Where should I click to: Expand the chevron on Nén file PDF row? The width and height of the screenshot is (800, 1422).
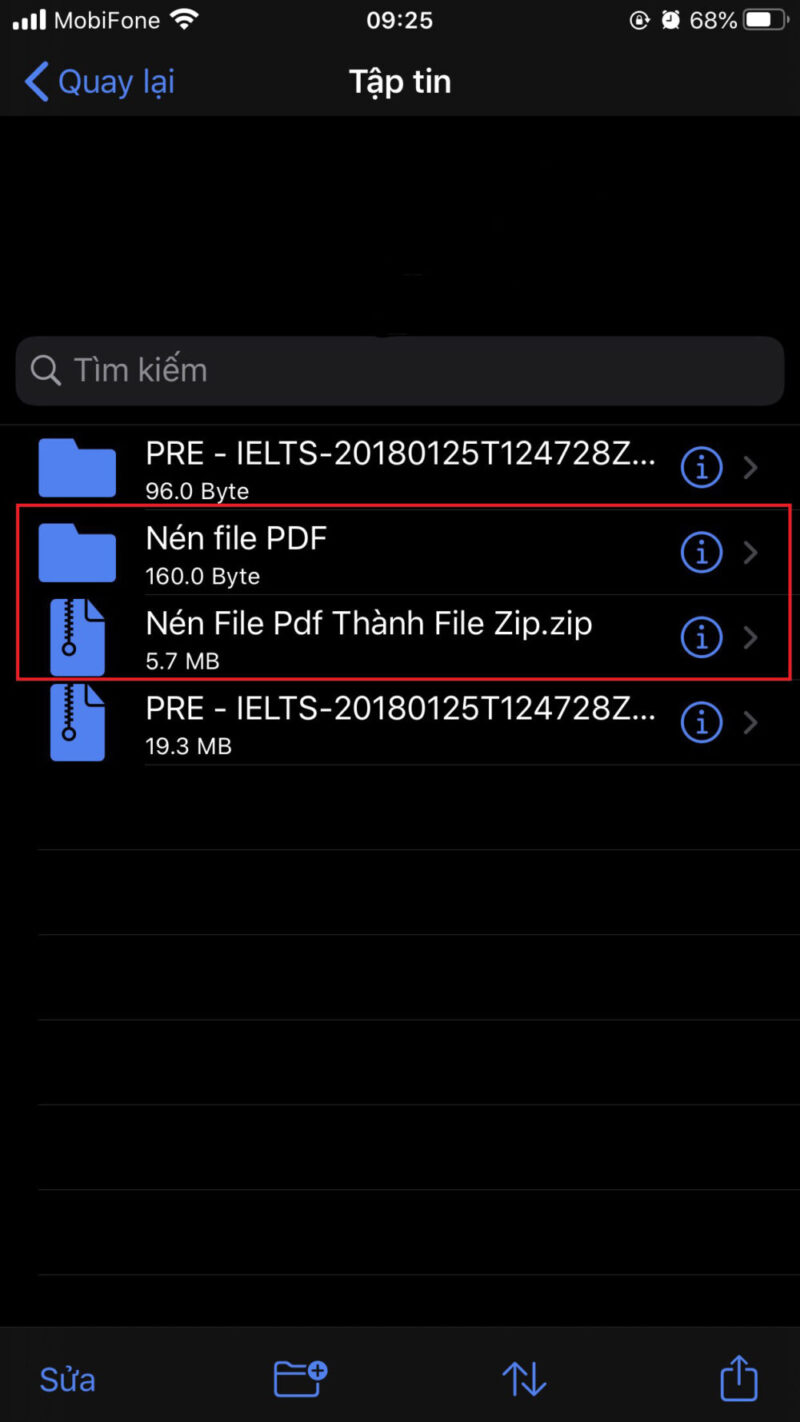click(751, 552)
